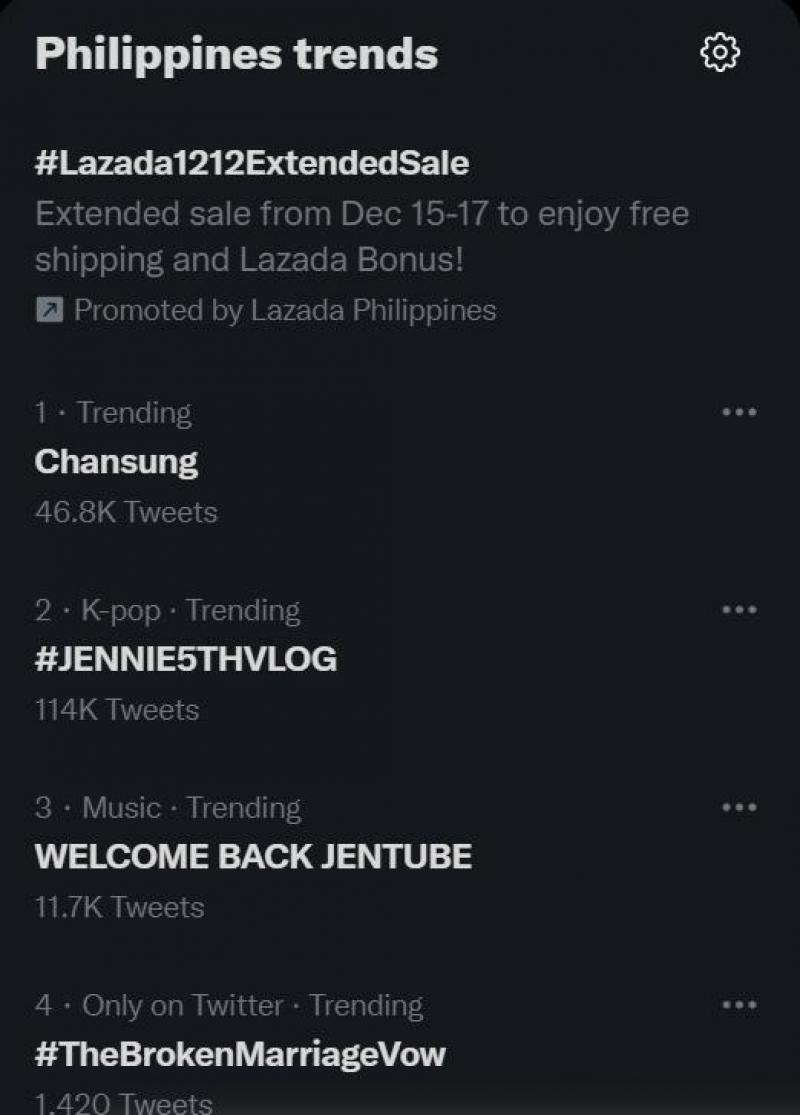Open the promoted #Lazada1212ExtendedSale trend
Image resolution: width=800 pixels, height=1115 pixels.
point(252,162)
